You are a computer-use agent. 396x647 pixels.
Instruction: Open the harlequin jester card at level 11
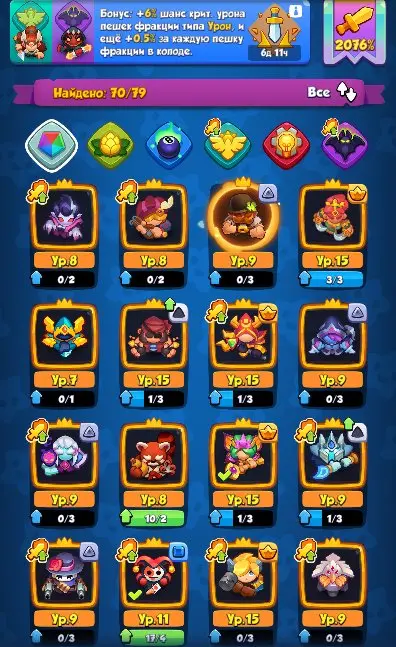click(x=153, y=593)
